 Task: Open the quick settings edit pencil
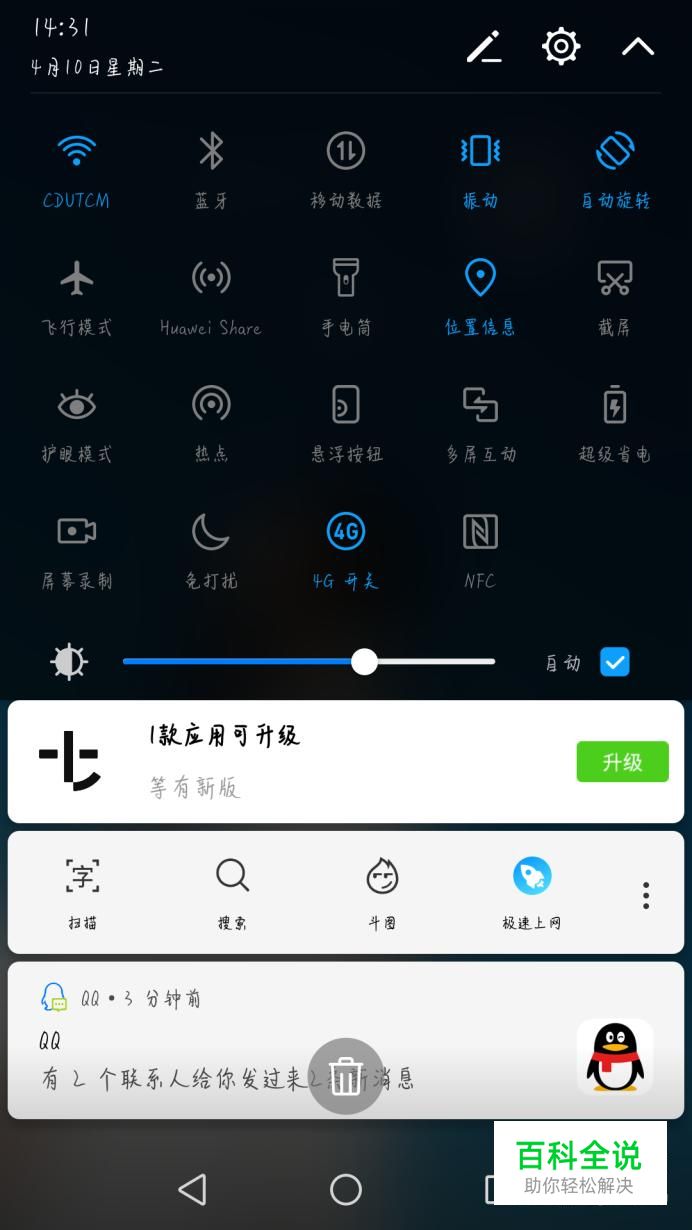coord(484,46)
